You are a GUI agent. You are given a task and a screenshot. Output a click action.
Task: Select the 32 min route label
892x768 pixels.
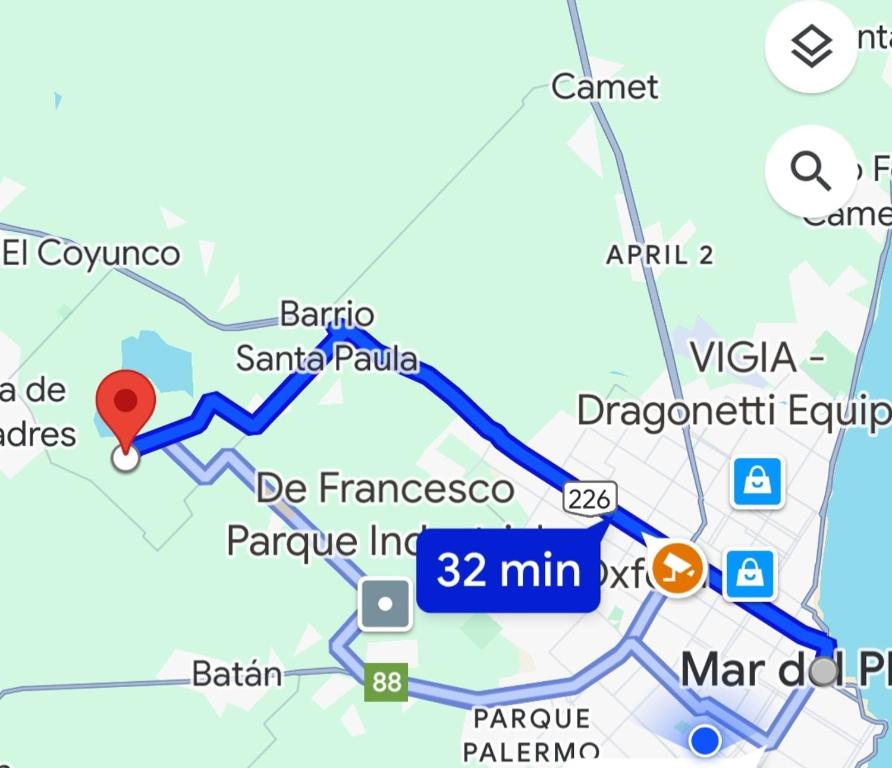pos(508,571)
